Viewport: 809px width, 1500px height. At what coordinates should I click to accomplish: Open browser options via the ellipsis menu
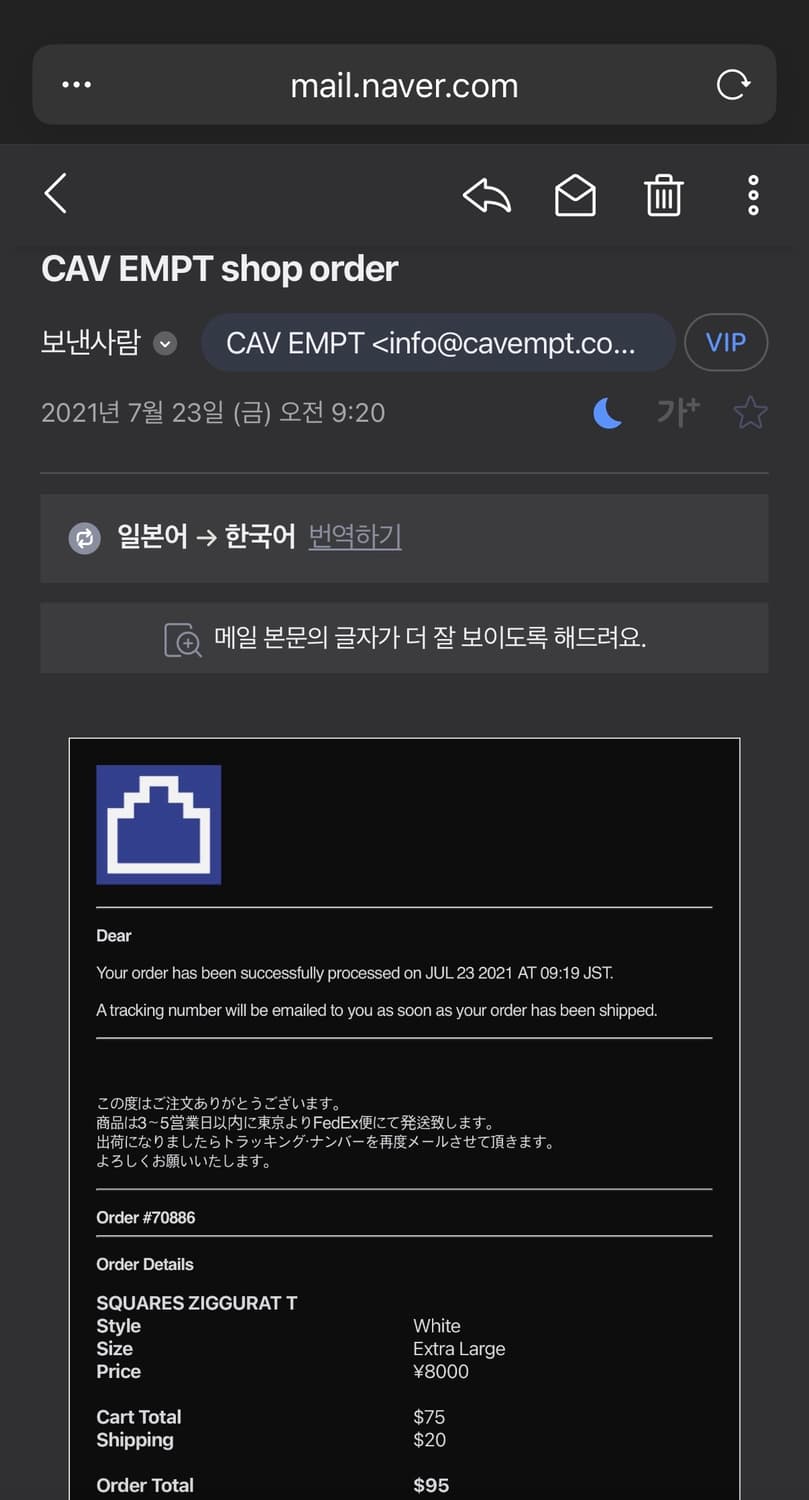pyautogui.click(x=76, y=84)
